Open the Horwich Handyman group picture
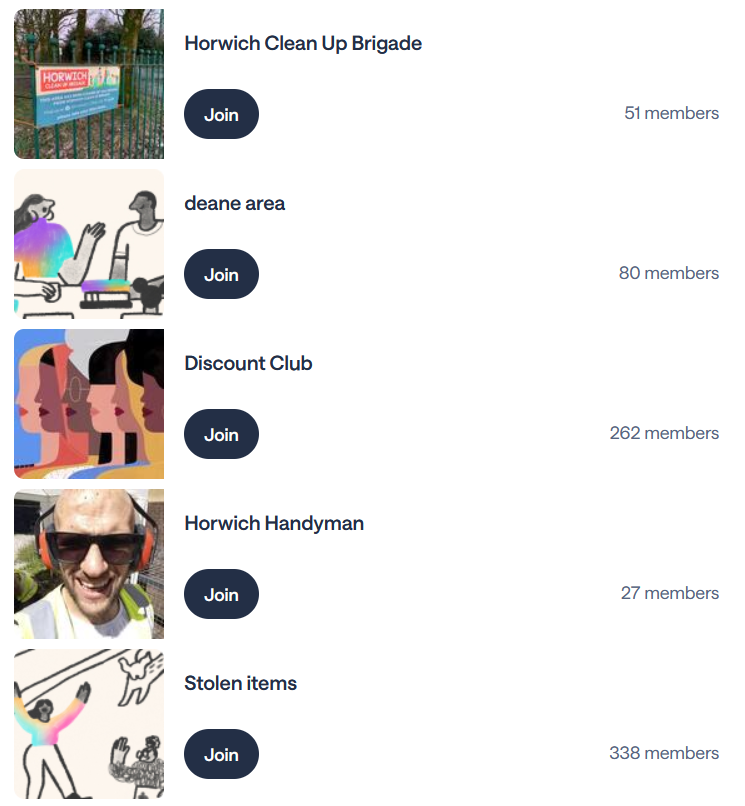This screenshot has height=806, width=745. tap(89, 564)
